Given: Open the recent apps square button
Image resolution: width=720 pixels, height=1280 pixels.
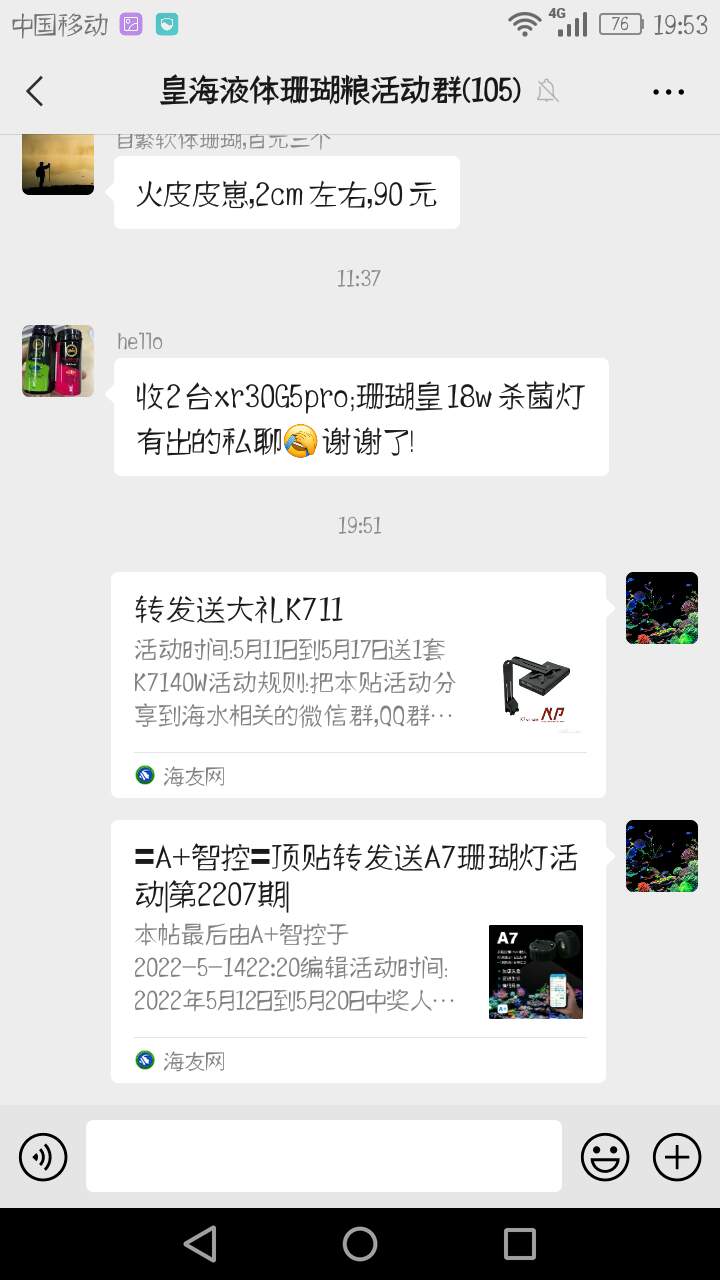Looking at the screenshot, I should tap(520, 1244).
